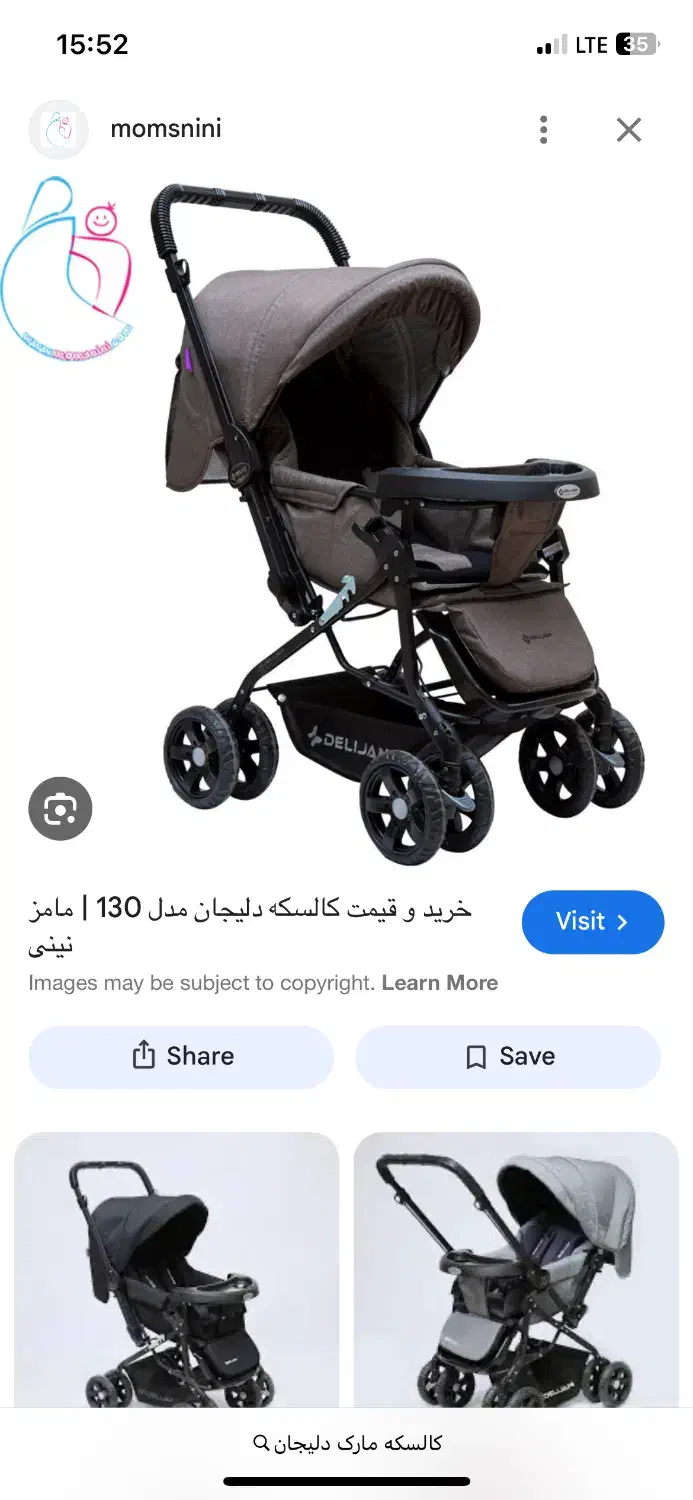Image resolution: width=693 pixels, height=1500 pixels.
Task: Close the image viewer
Action: point(628,129)
